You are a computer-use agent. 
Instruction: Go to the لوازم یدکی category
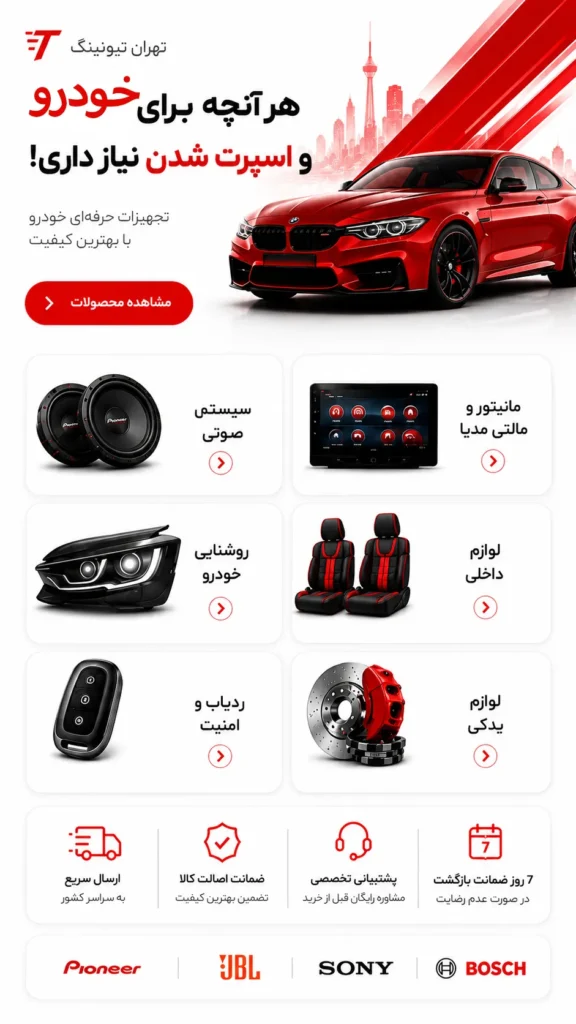click(422, 722)
